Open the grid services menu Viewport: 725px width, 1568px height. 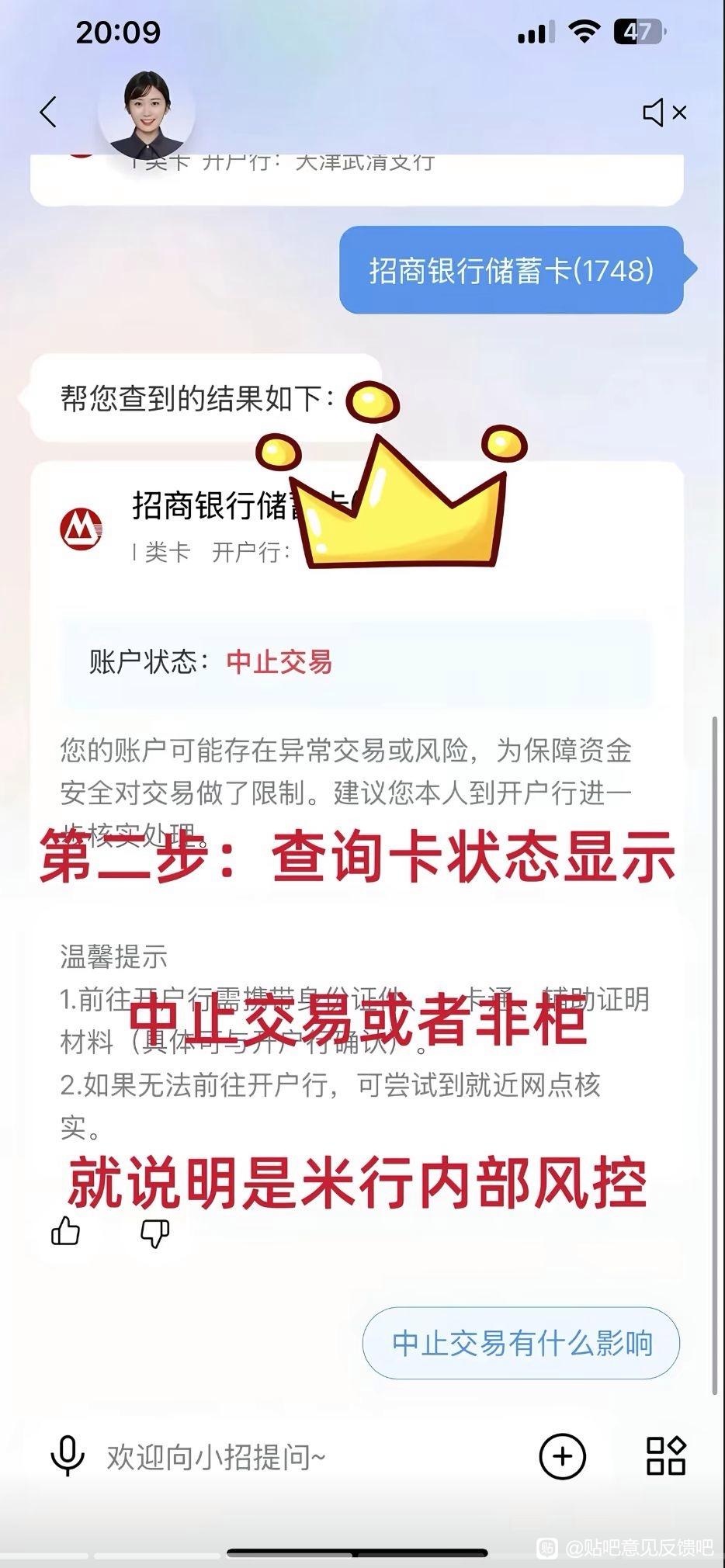(666, 1455)
